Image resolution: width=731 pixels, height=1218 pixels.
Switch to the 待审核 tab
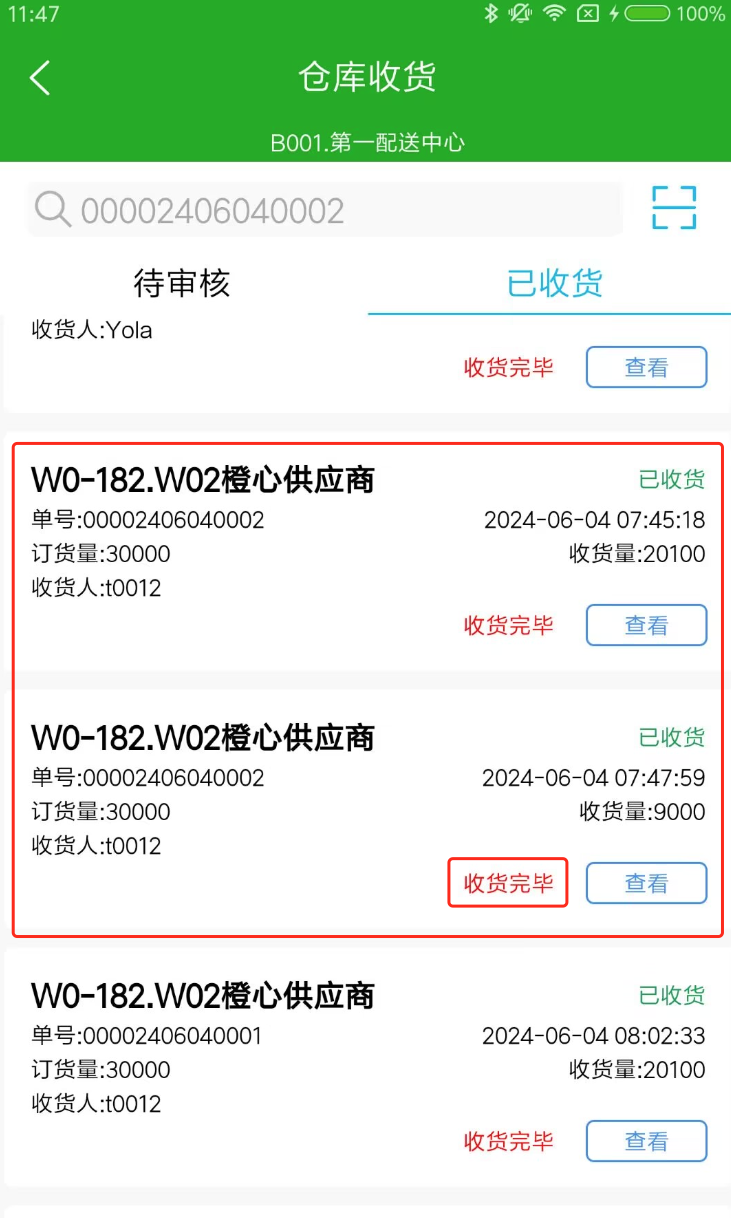(182, 284)
